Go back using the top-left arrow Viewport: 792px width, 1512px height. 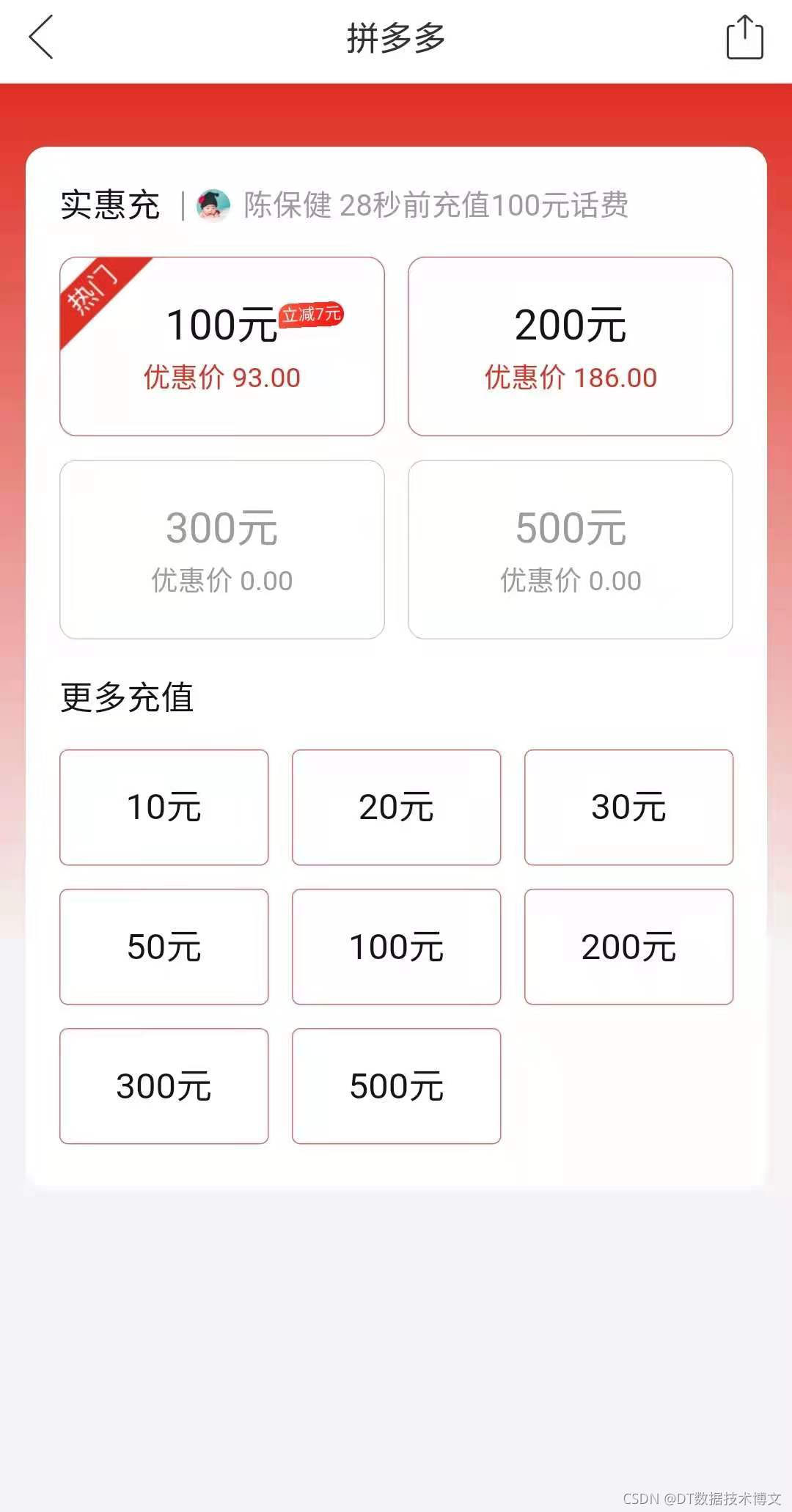(41, 37)
